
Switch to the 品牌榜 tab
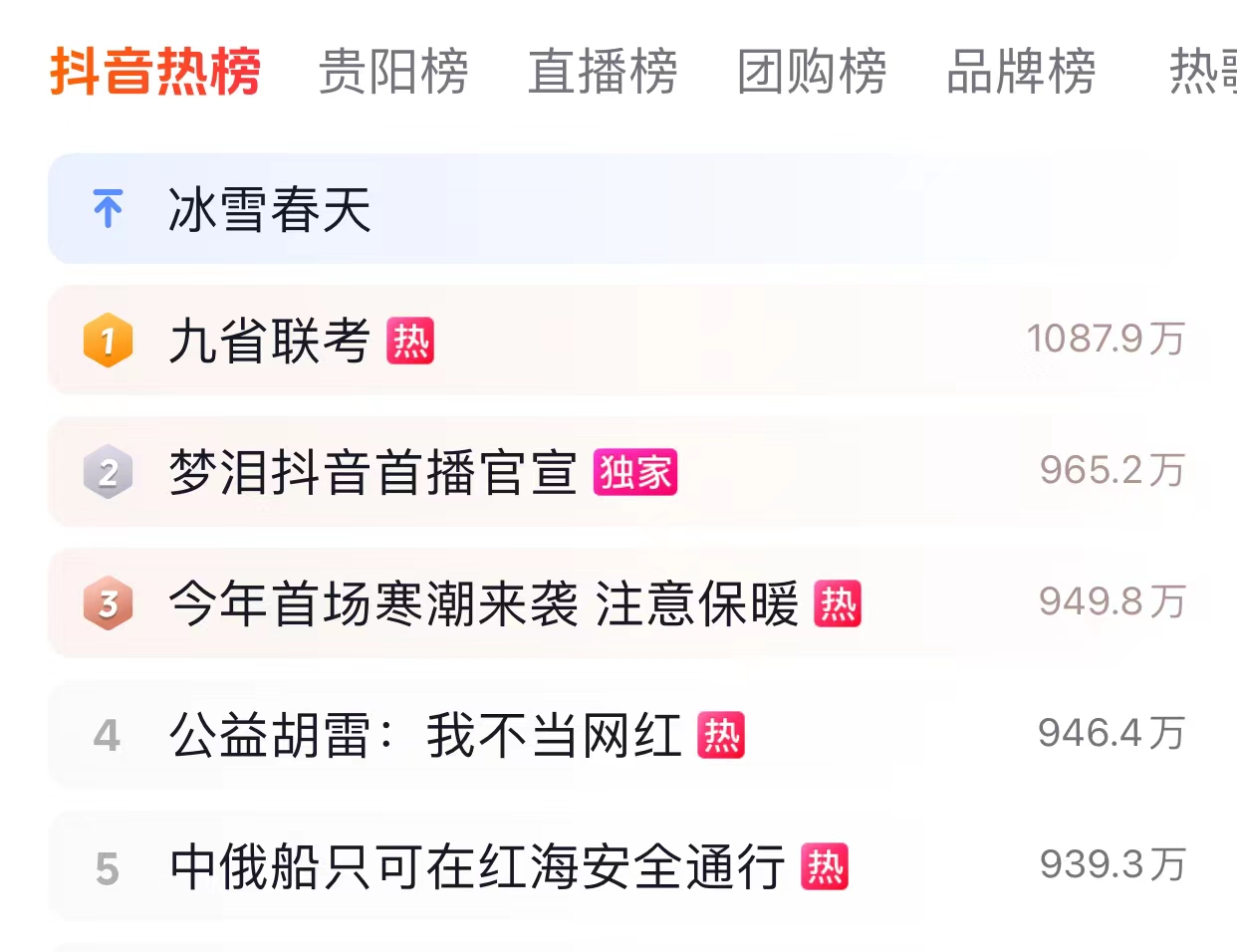coord(1021,72)
